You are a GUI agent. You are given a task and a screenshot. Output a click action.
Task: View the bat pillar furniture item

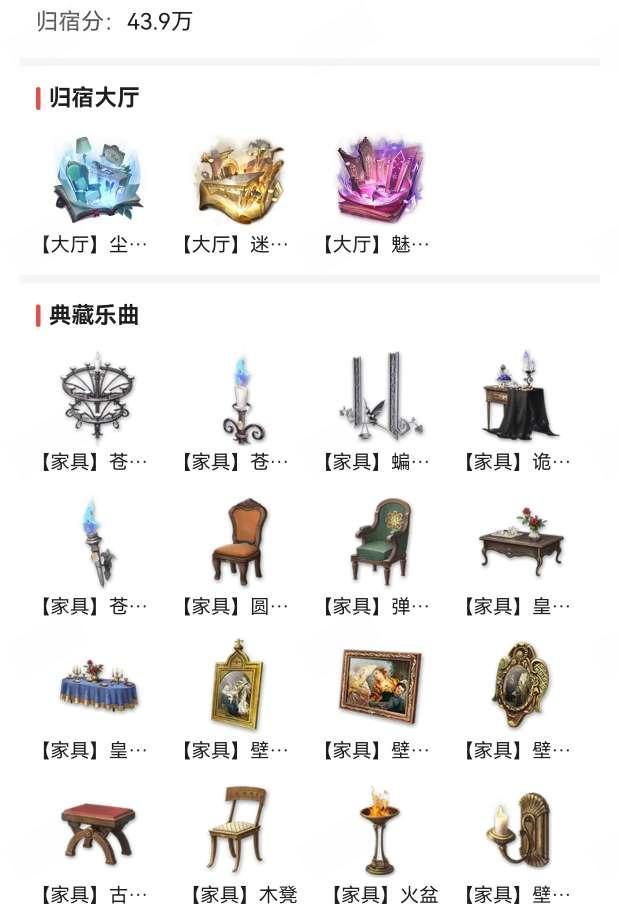tap(379, 395)
